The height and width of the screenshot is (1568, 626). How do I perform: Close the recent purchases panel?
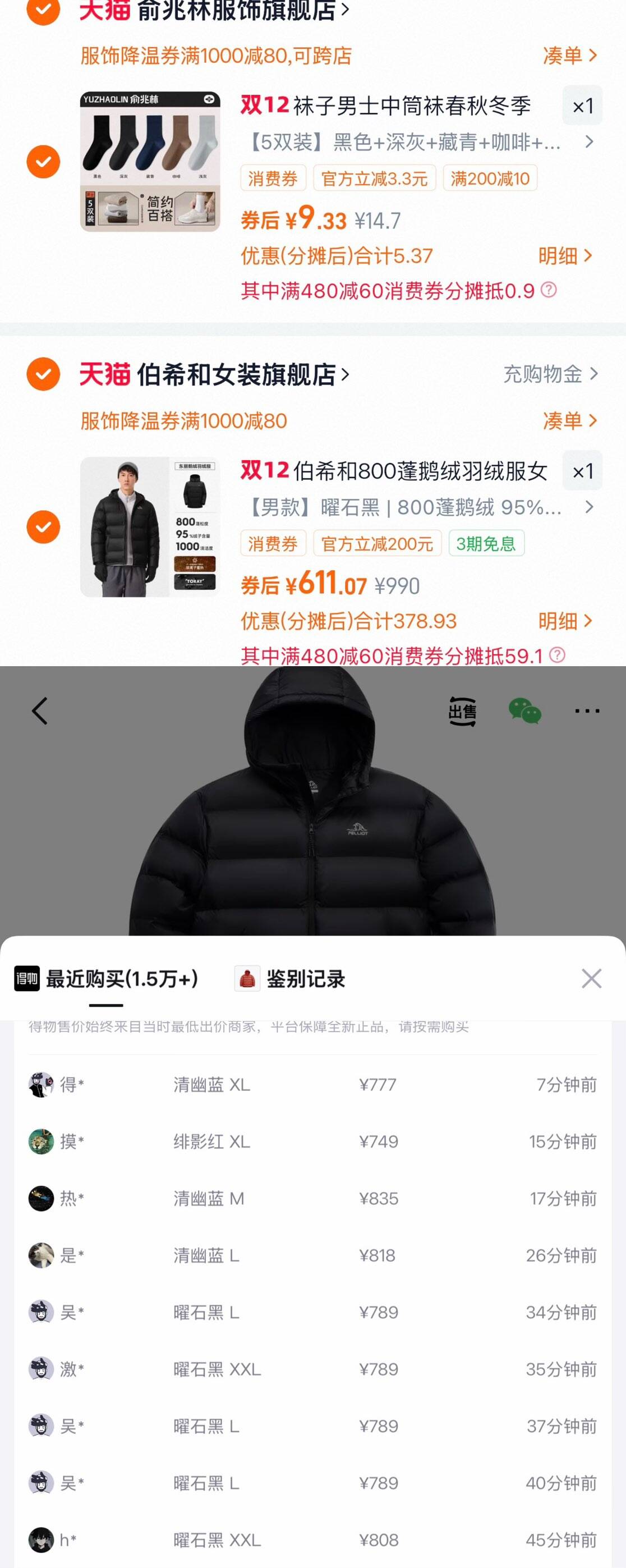pyautogui.click(x=591, y=978)
